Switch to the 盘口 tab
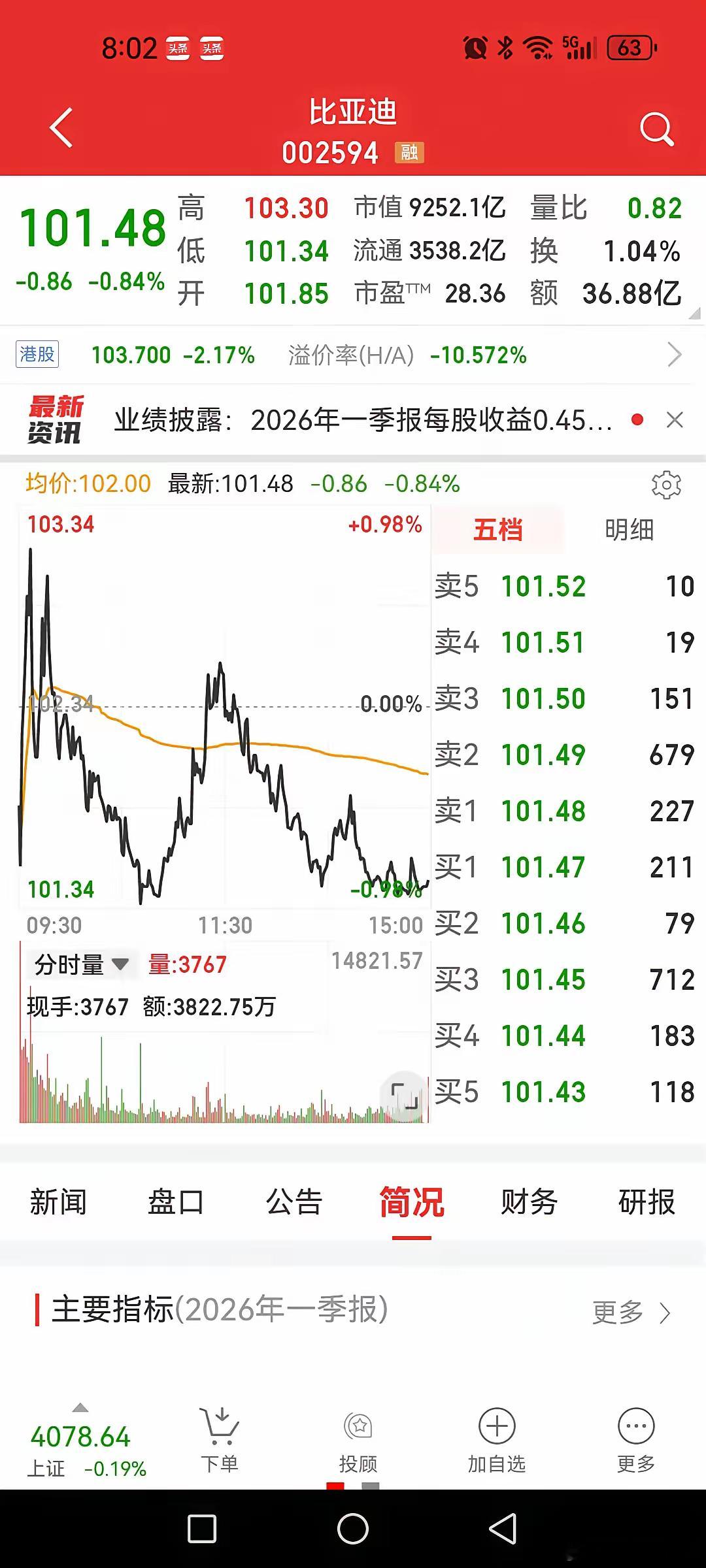The height and width of the screenshot is (1568, 706). (x=175, y=1202)
